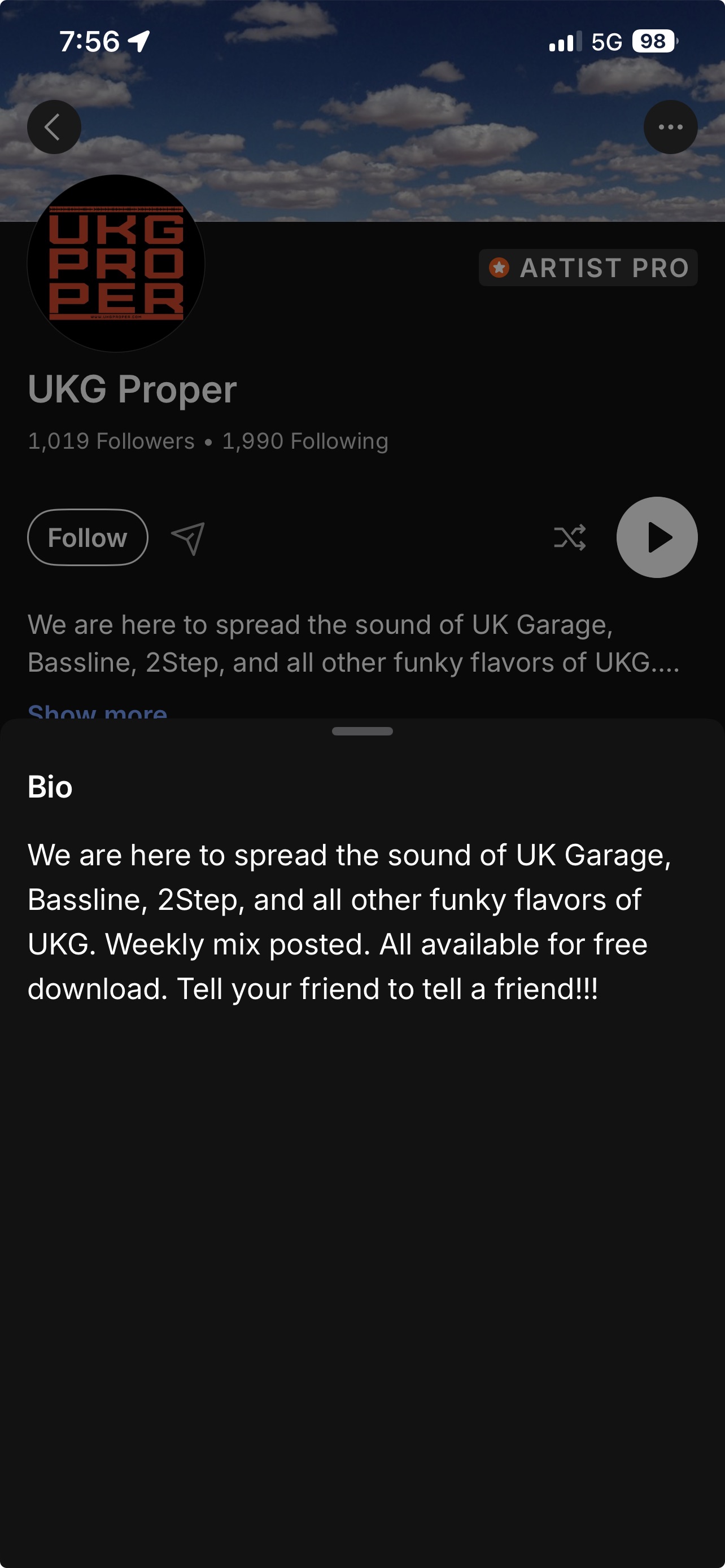725x1568 pixels.
Task: Tap the Artist Pro badge
Action: pyautogui.click(x=588, y=268)
